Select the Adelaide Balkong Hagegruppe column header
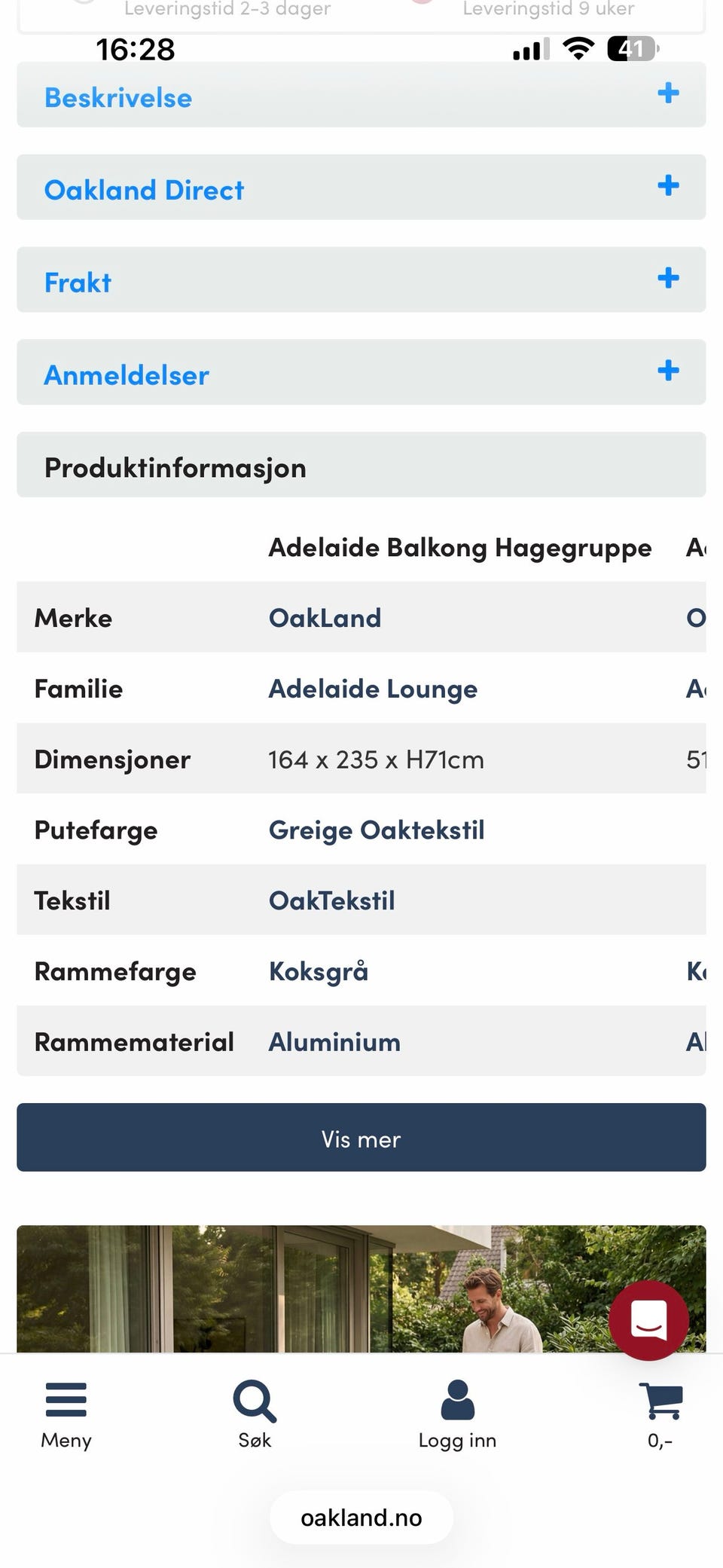 click(x=459, y=547)
